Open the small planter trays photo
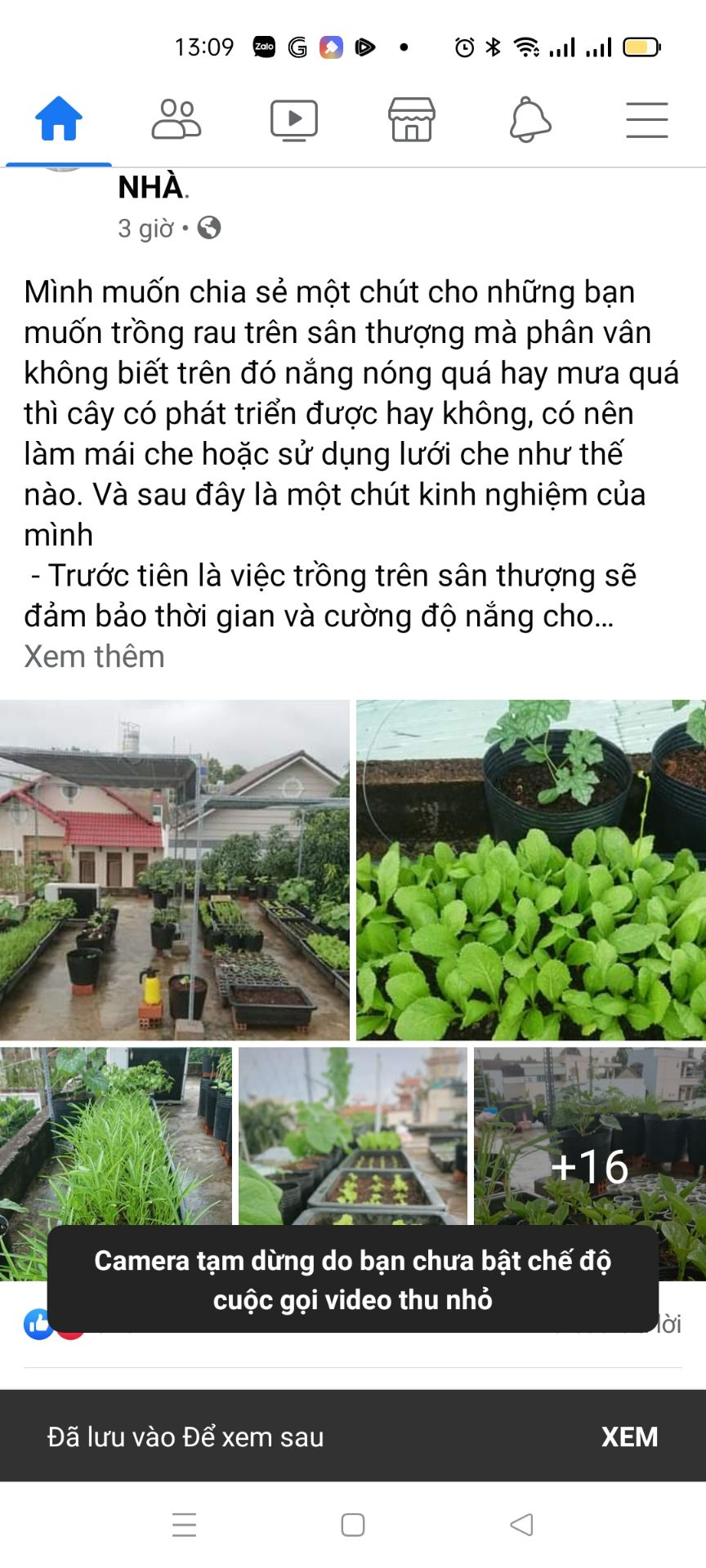 (353, 1136)
